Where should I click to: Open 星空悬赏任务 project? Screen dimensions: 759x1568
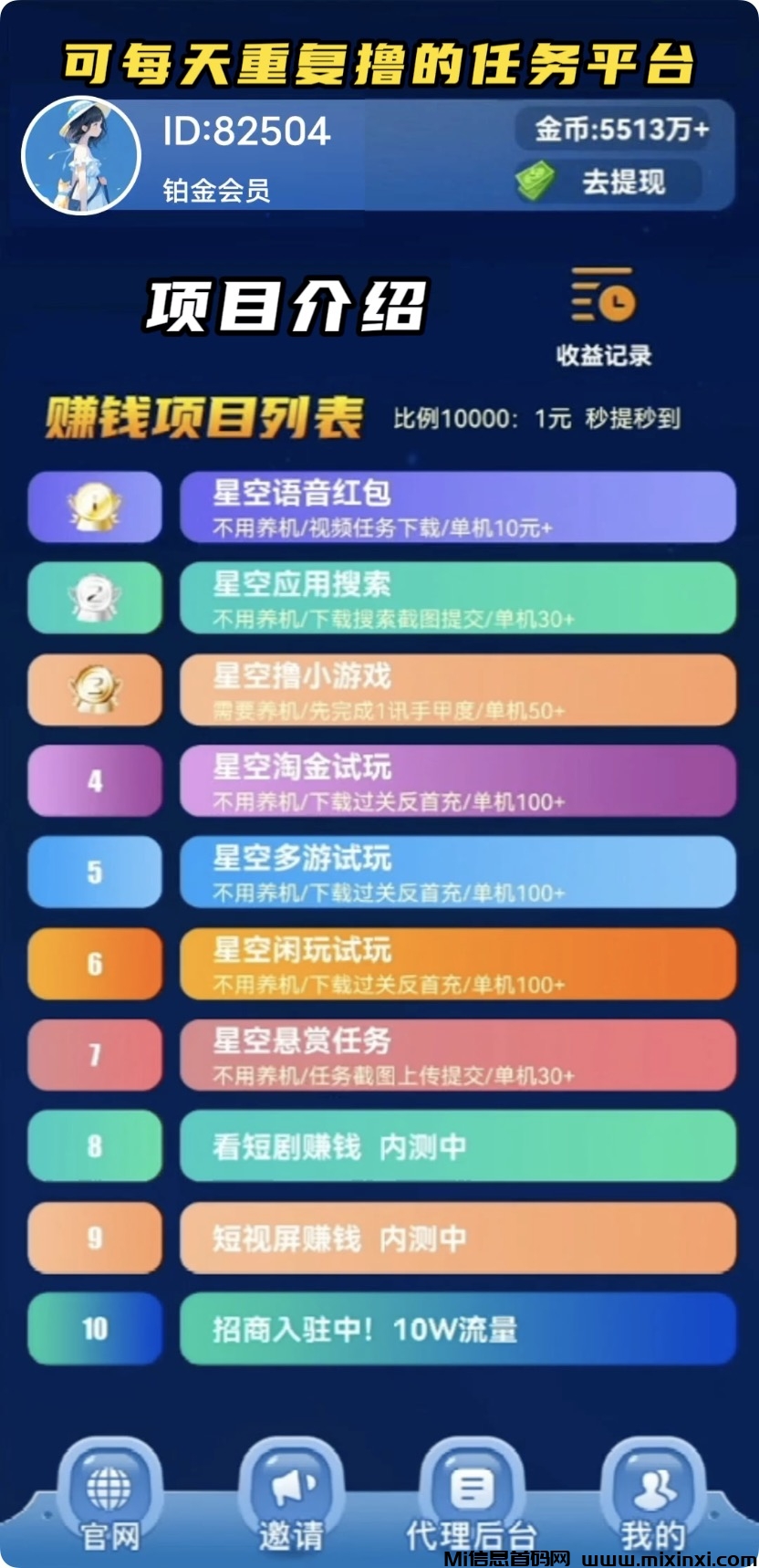tap(457, 1055)
